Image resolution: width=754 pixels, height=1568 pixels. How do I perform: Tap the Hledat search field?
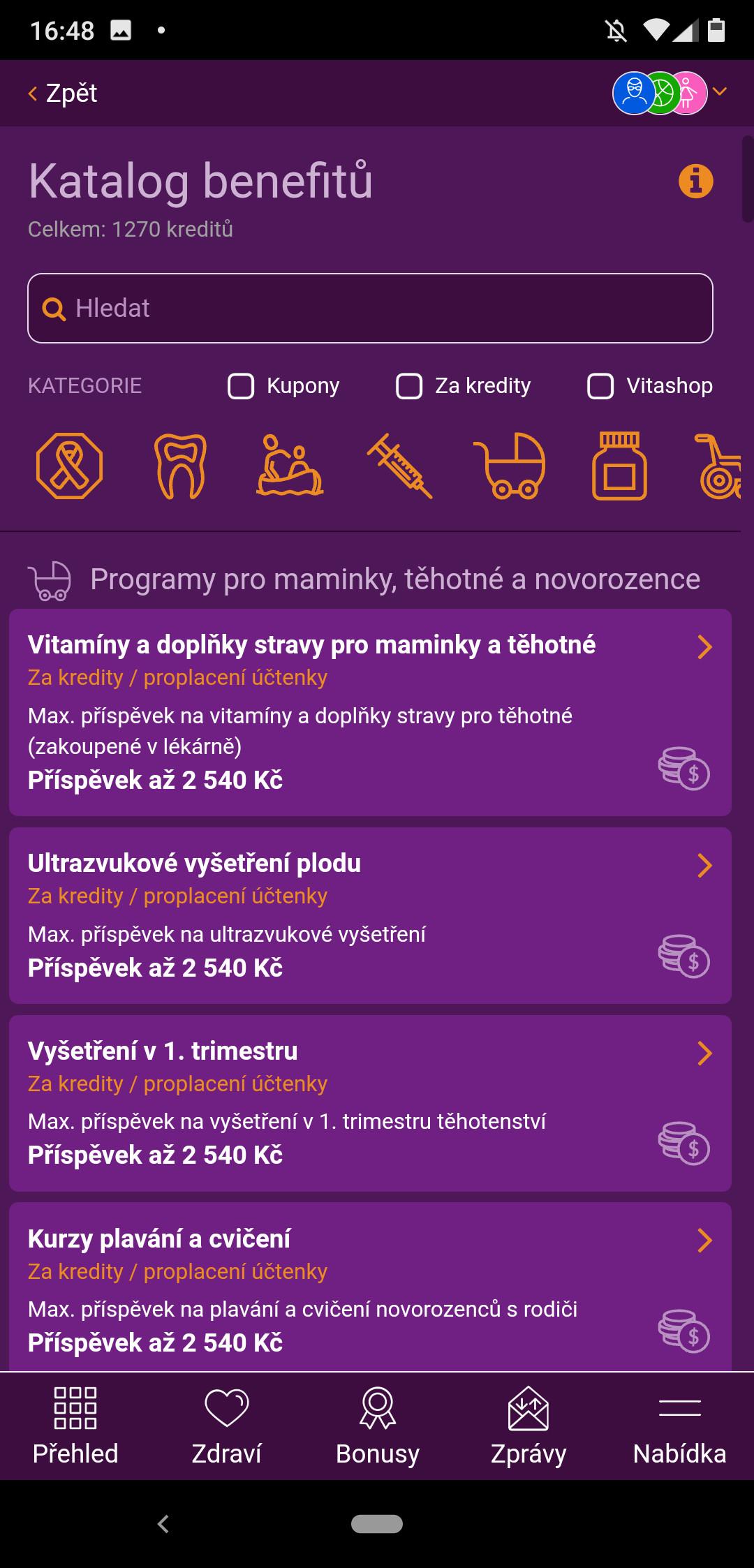point(370,308)
